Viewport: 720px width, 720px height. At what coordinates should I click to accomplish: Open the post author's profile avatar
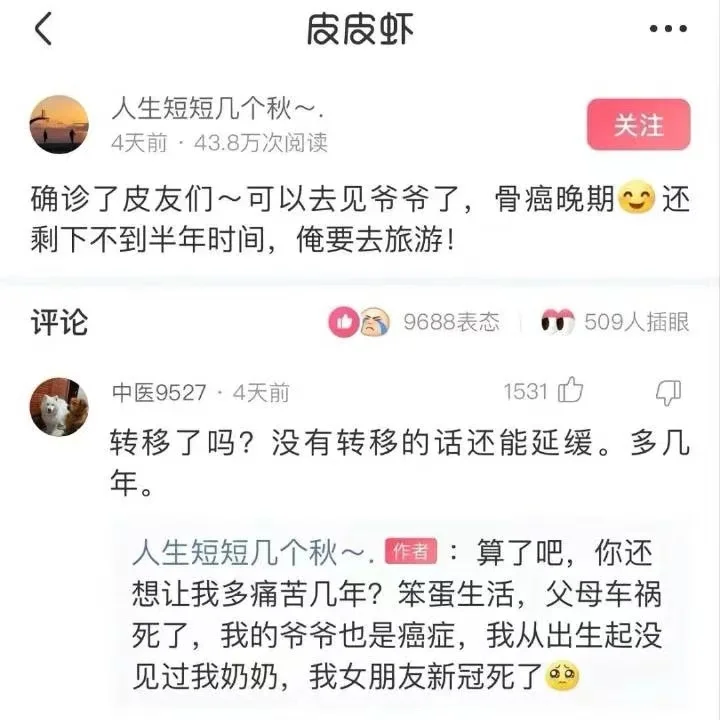coord(59,125)
